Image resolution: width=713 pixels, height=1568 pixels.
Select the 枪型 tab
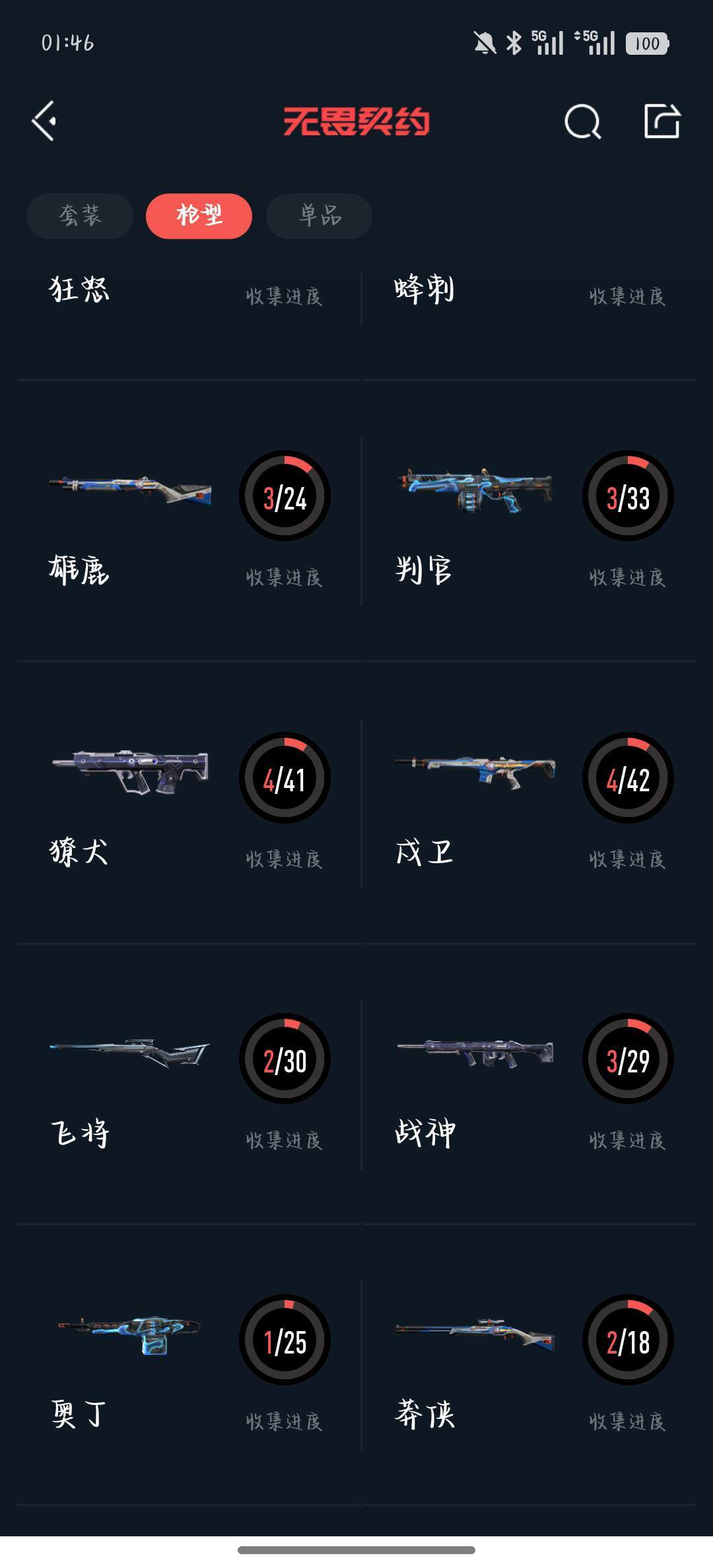click(199, 215)
